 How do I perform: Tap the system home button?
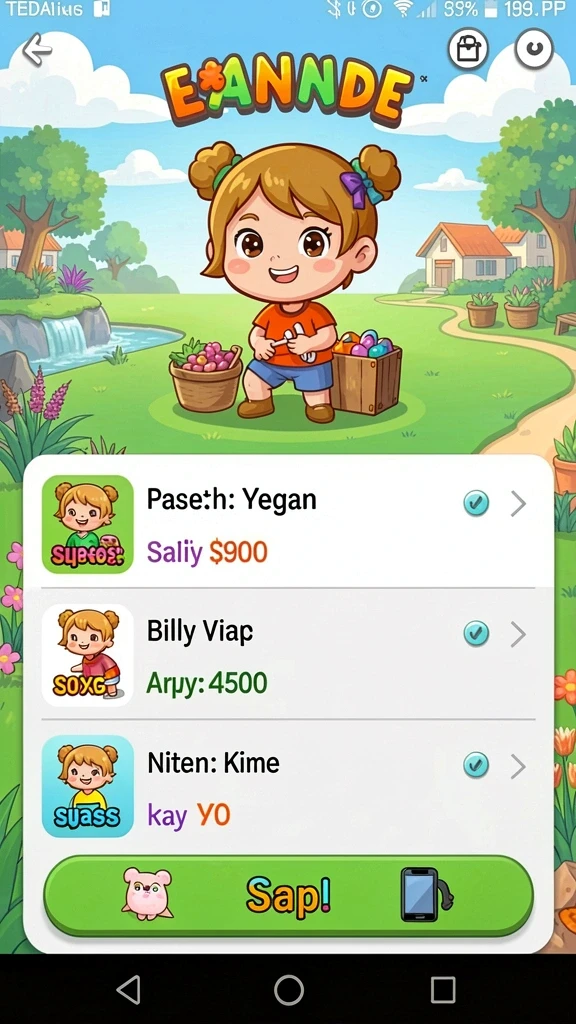click(x=289, y=990)
